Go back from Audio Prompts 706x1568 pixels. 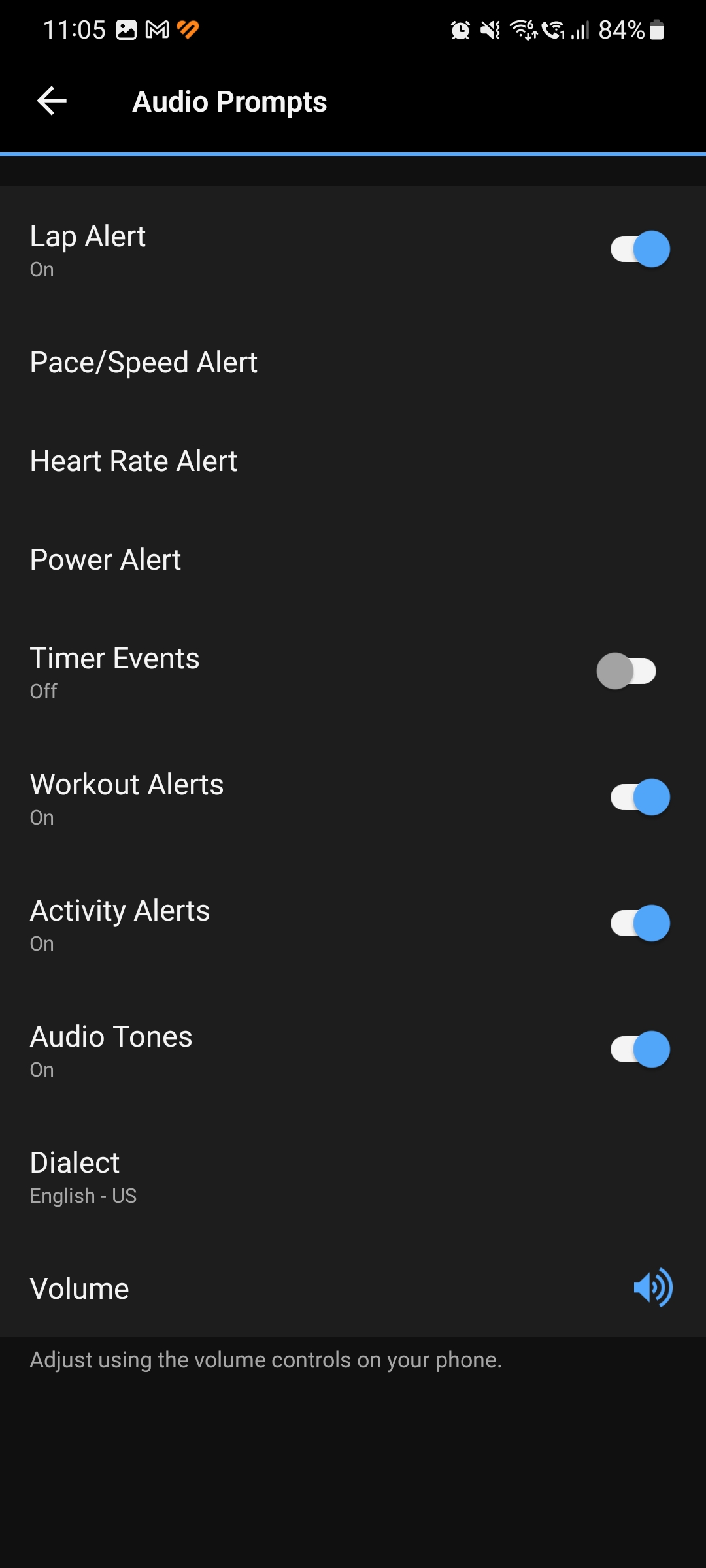(52, 101)
